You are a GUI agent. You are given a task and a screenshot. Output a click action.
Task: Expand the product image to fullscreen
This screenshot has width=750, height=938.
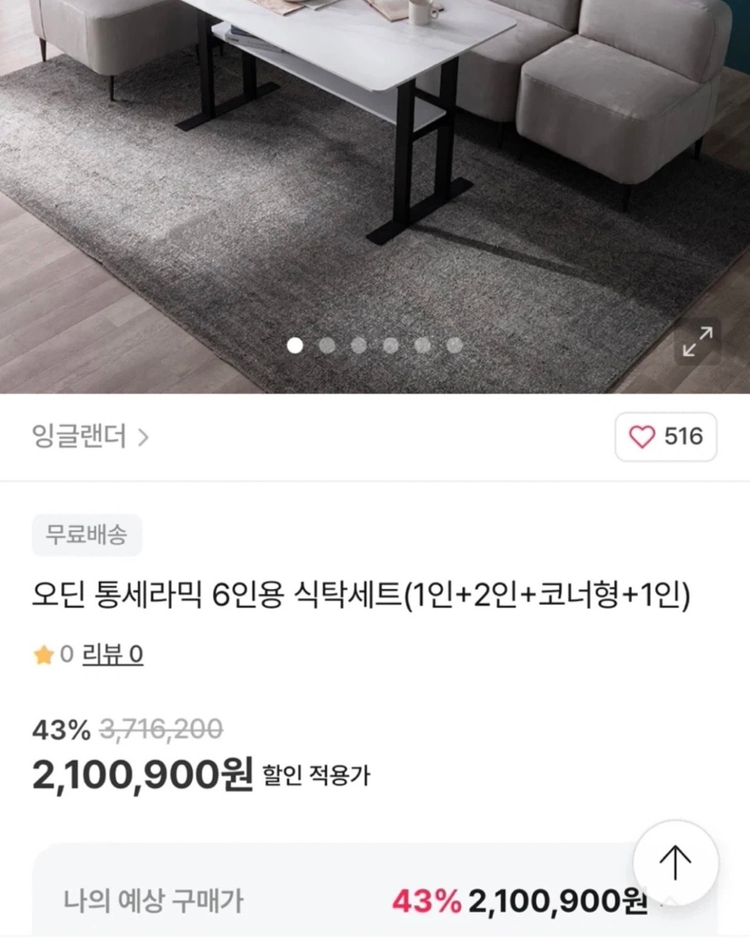coord(696,340)
